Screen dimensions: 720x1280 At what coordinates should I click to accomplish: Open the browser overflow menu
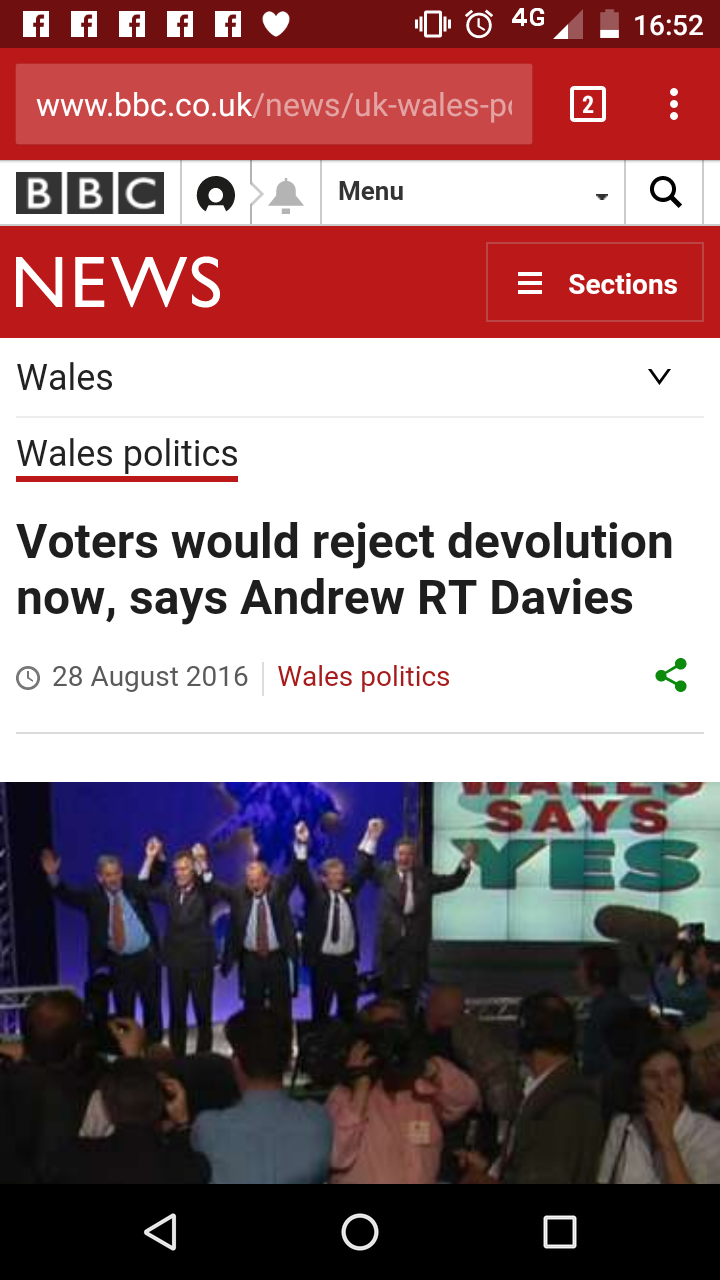pos(674,105)
